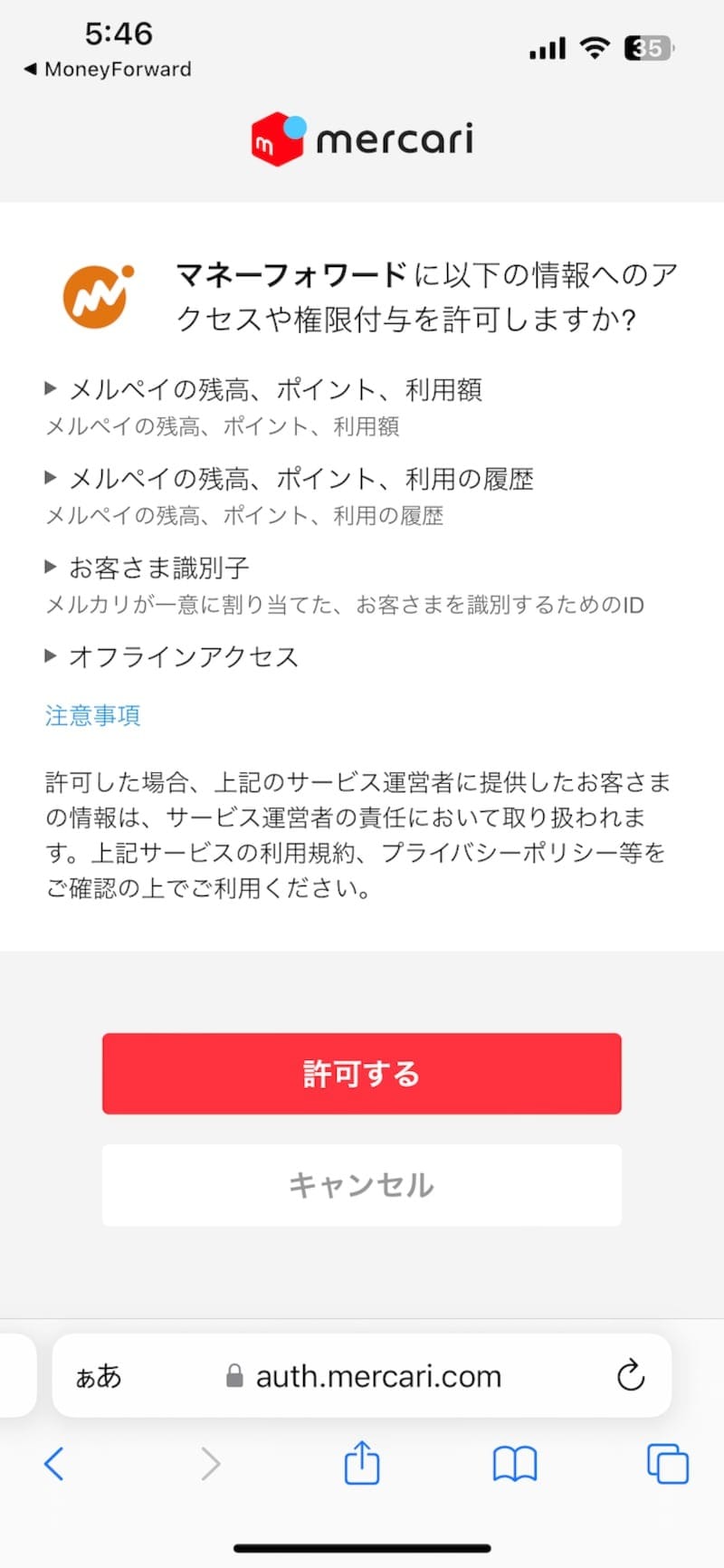The image size is (724, 1568).
Task: Expand the オフラインアクセス item
Action: (x=52, y=655)
